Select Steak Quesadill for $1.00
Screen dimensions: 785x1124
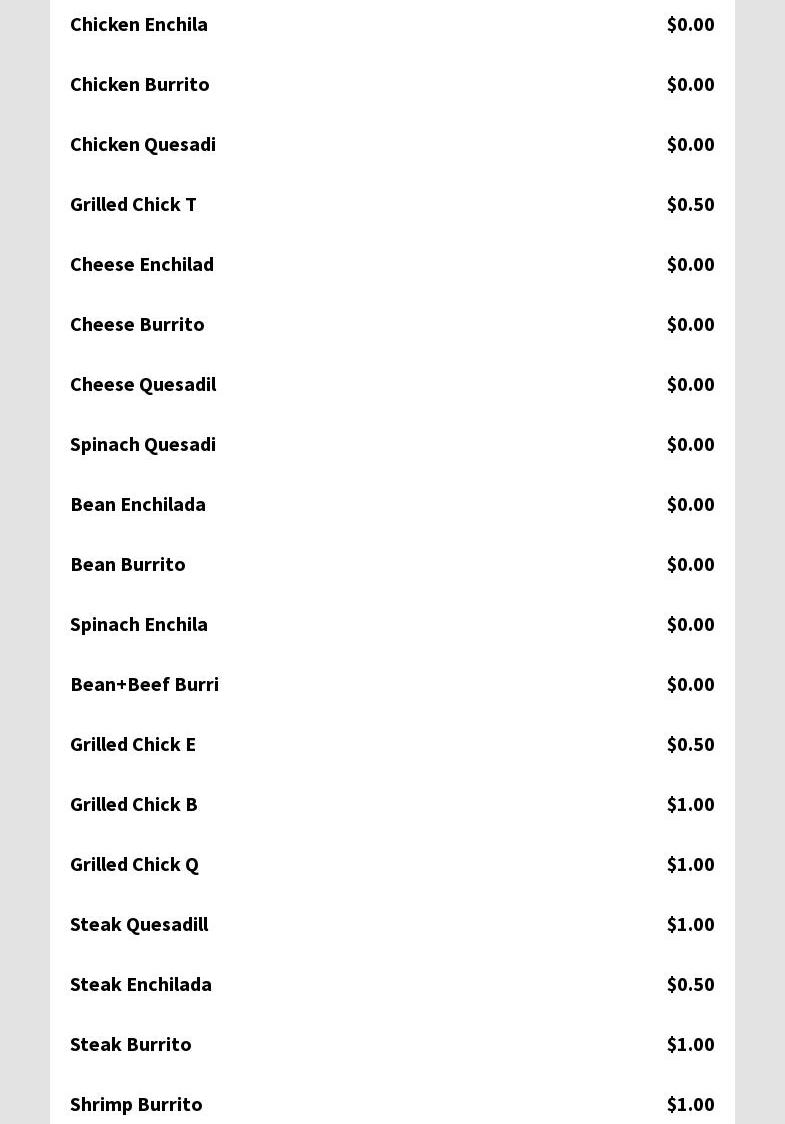[139, 924]
